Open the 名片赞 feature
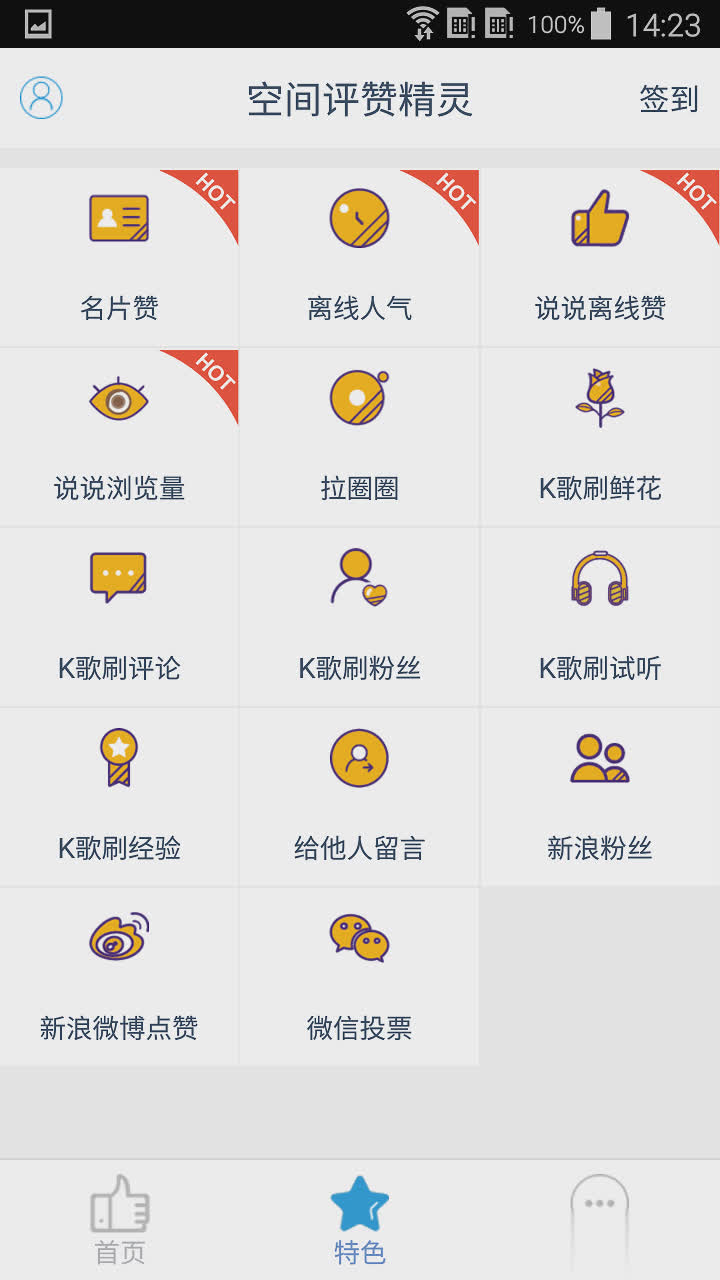The height and width of the screenshot is (1280, 720). pos(119,257)
